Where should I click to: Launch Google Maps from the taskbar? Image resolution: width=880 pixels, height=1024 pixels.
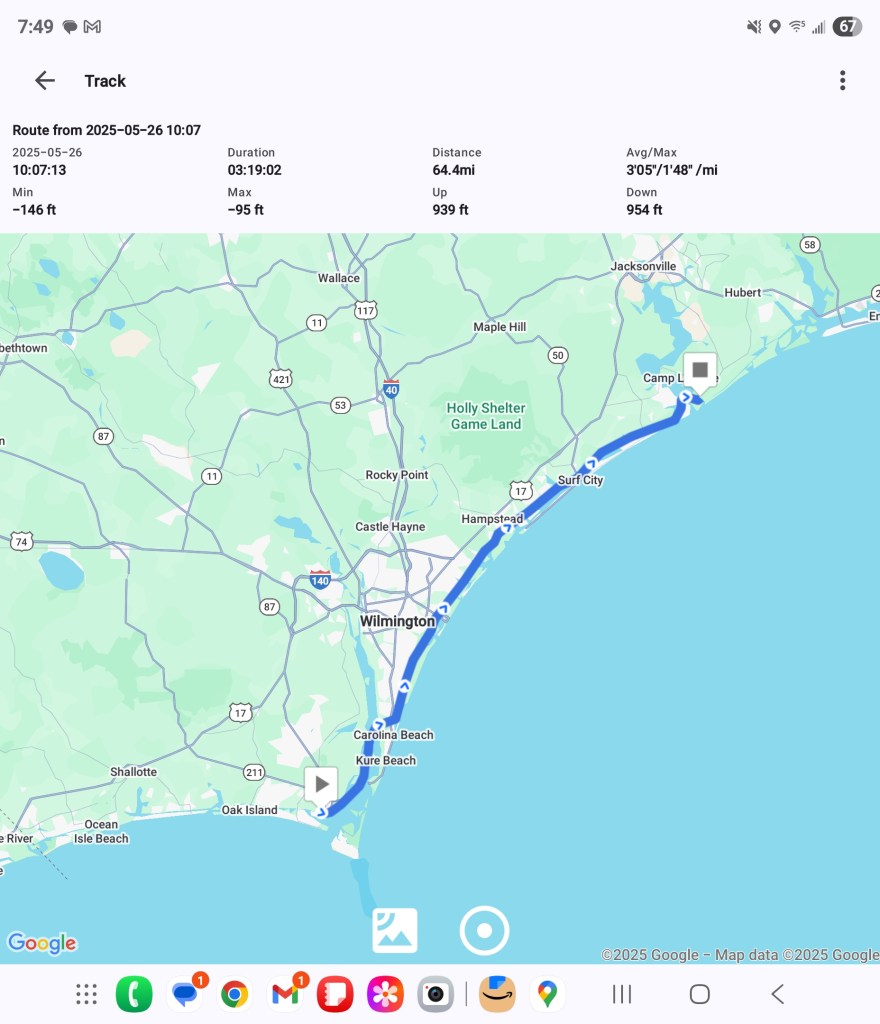[x=547, y=994]
